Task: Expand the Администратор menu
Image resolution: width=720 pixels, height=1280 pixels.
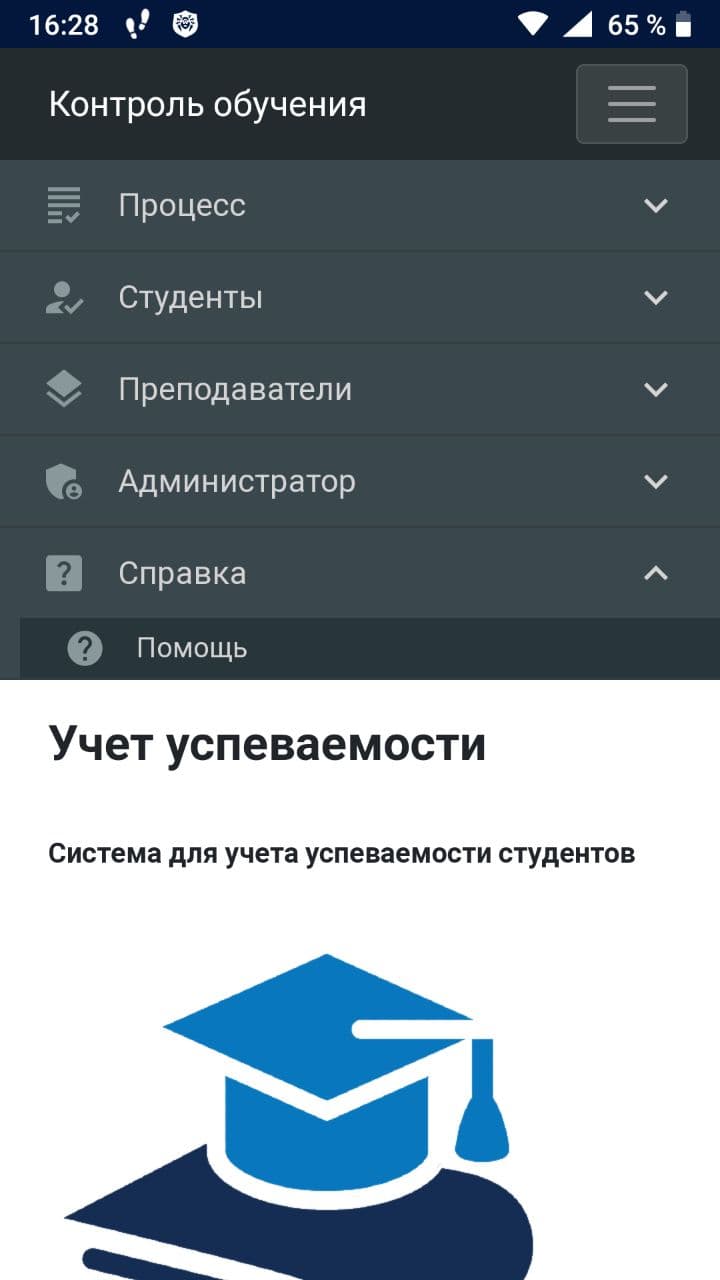Action: tap(360, 481)
